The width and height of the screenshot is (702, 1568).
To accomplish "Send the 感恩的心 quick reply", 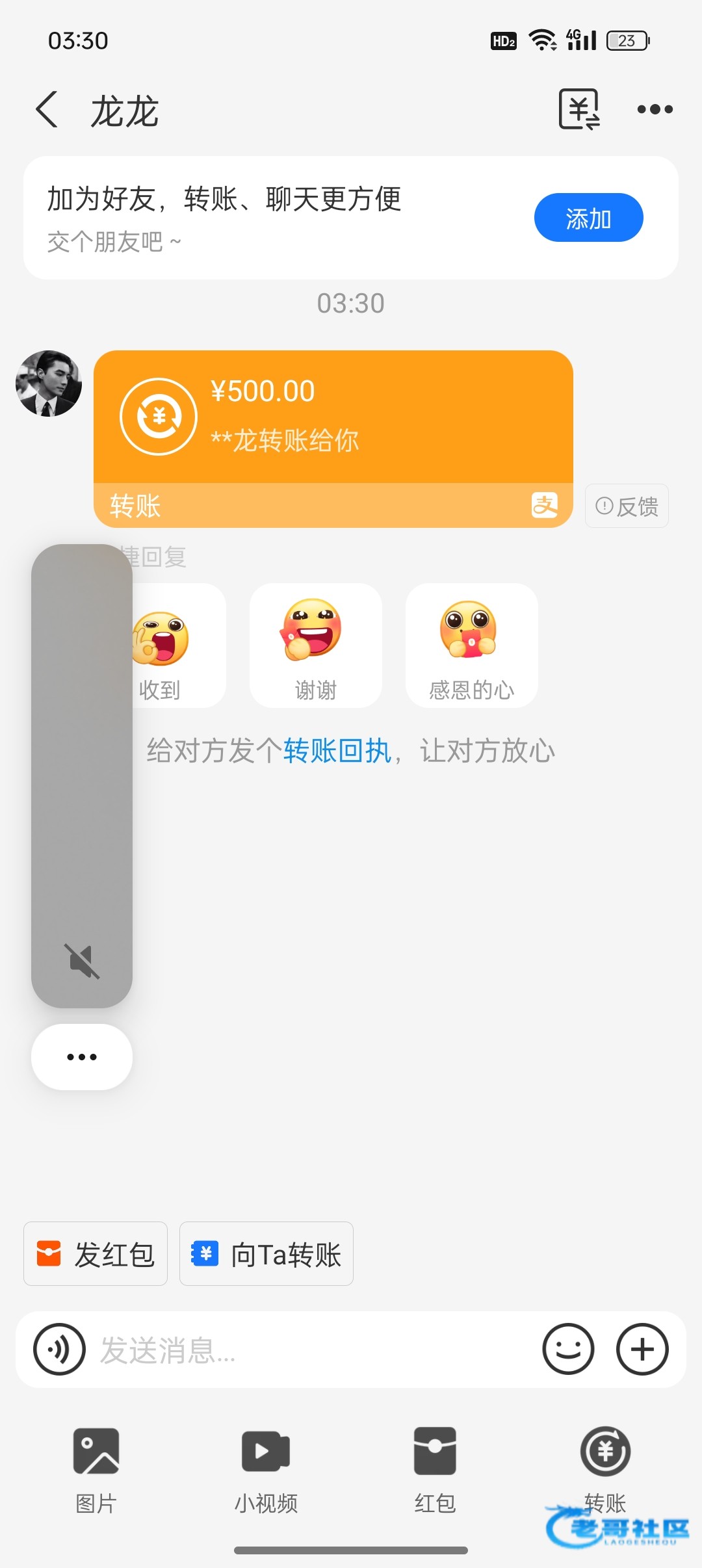I will point(471,645).
